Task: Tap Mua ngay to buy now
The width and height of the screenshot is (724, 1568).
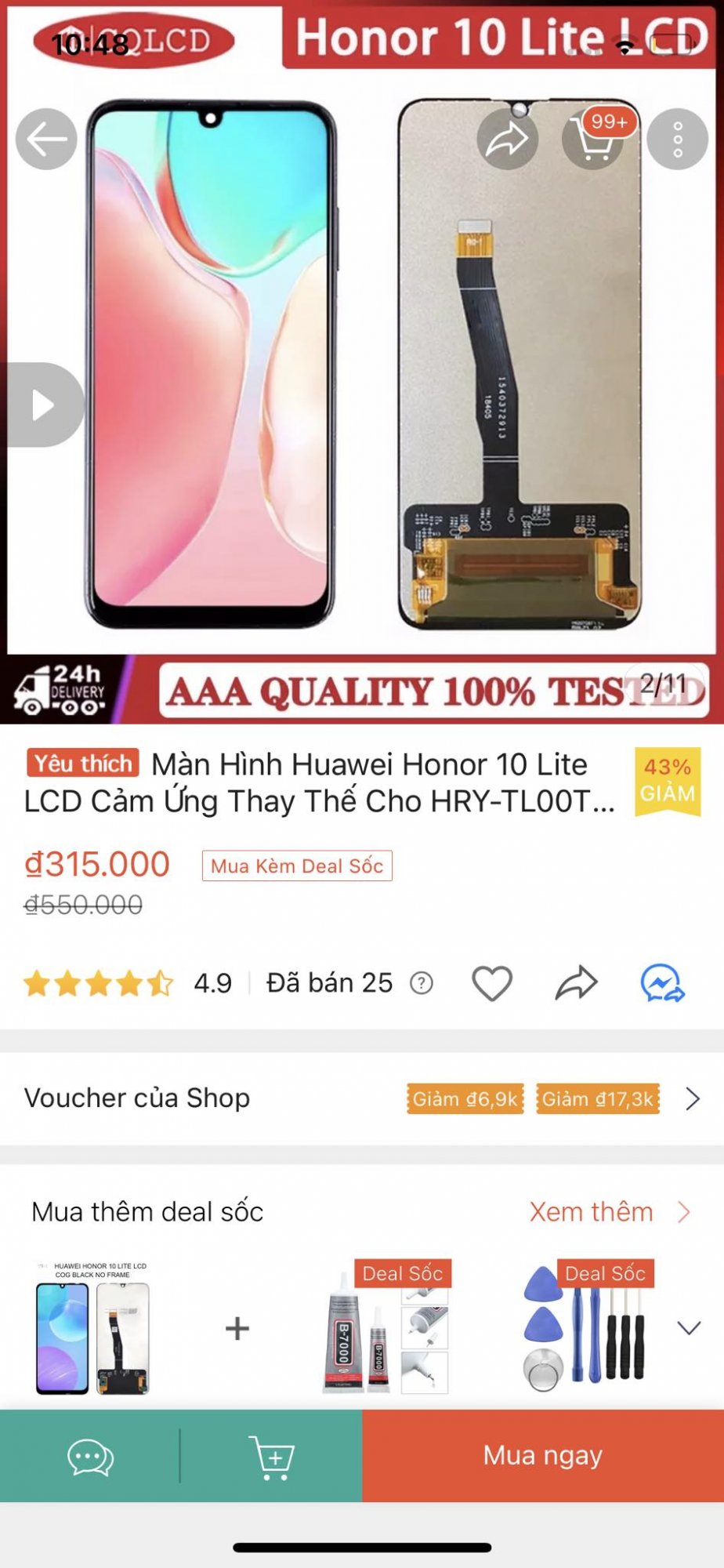Action: (542, 1457)
